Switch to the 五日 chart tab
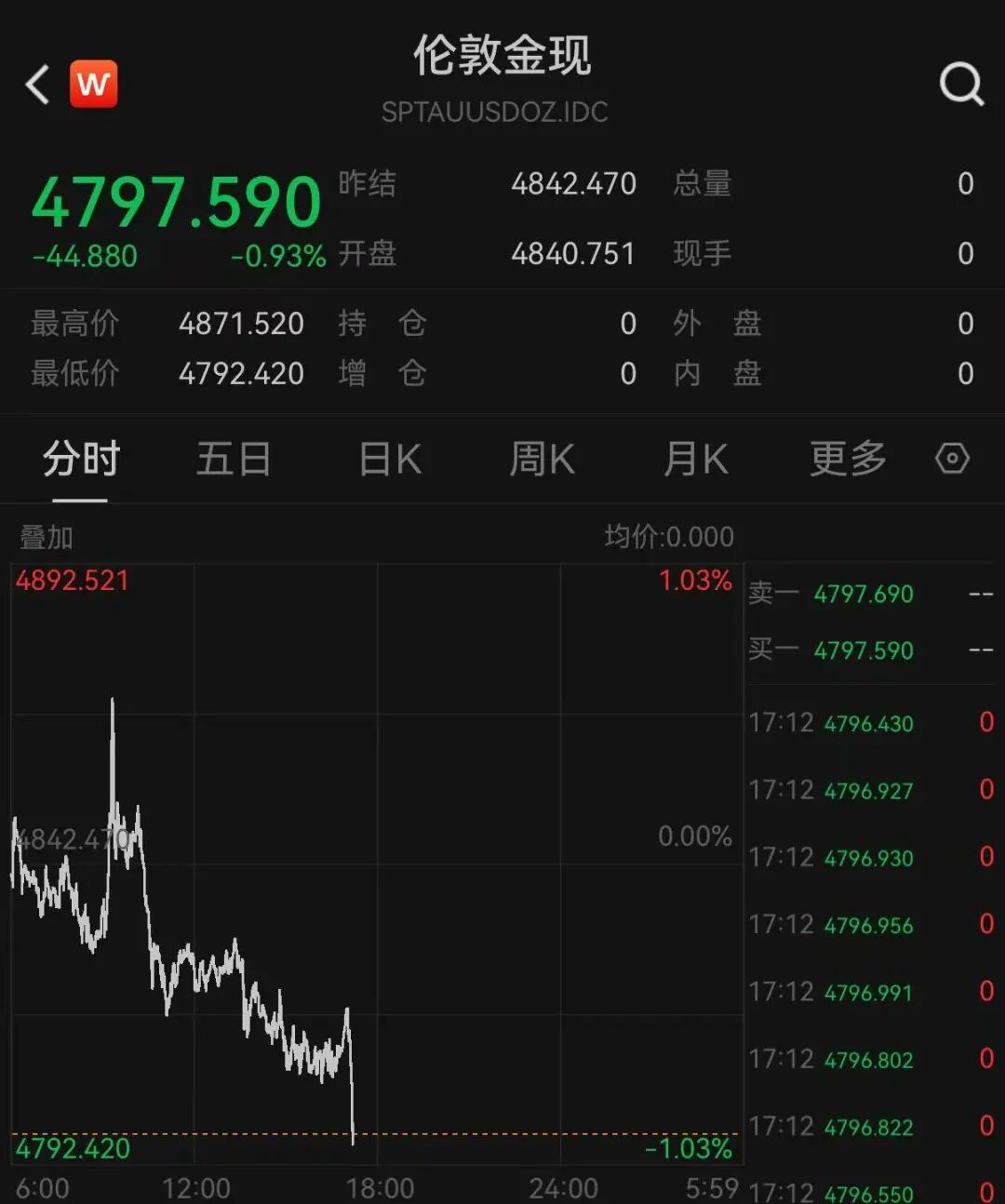Screen dimensions: 1005x1204 pyautogui.click(x=234, y=460)
